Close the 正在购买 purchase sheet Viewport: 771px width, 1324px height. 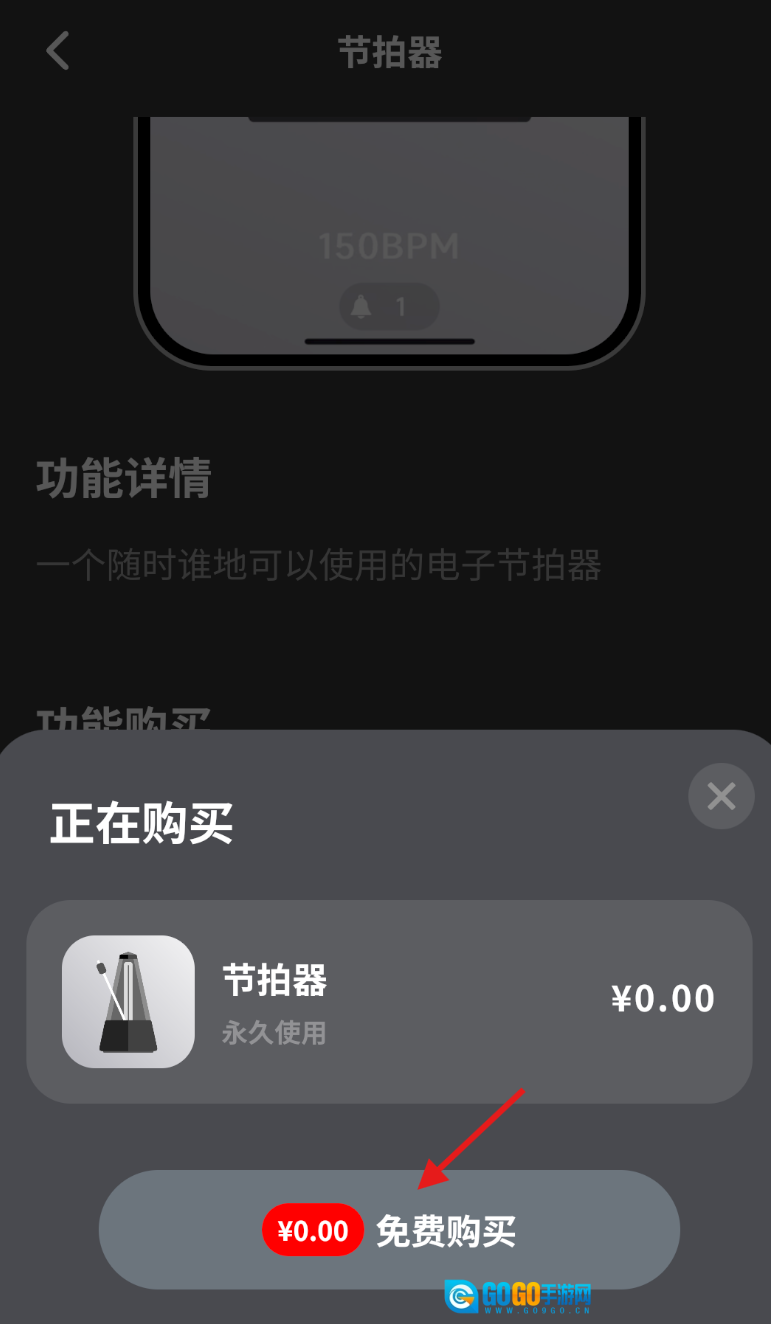[720, 796]
